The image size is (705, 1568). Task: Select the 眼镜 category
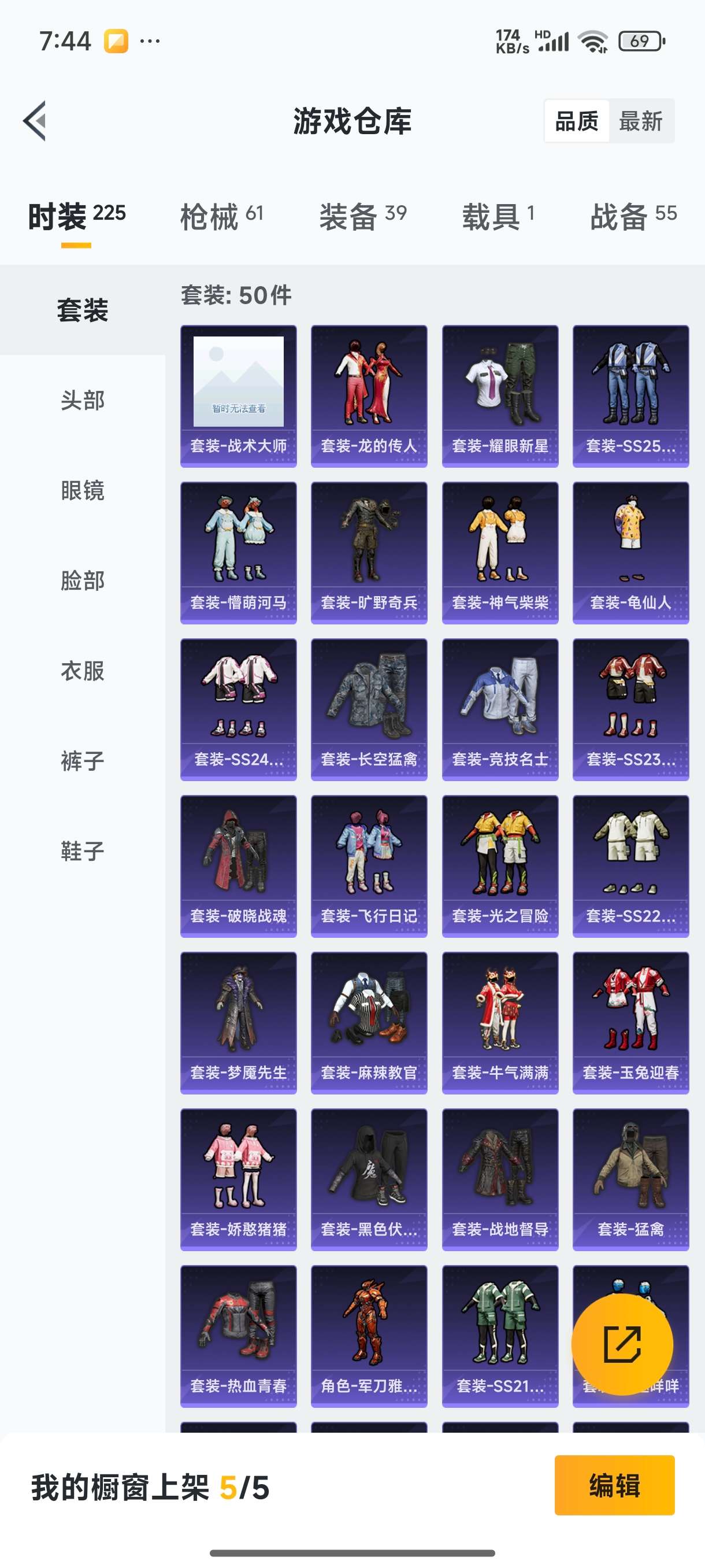pyautogui.click(x=83, y=491)
